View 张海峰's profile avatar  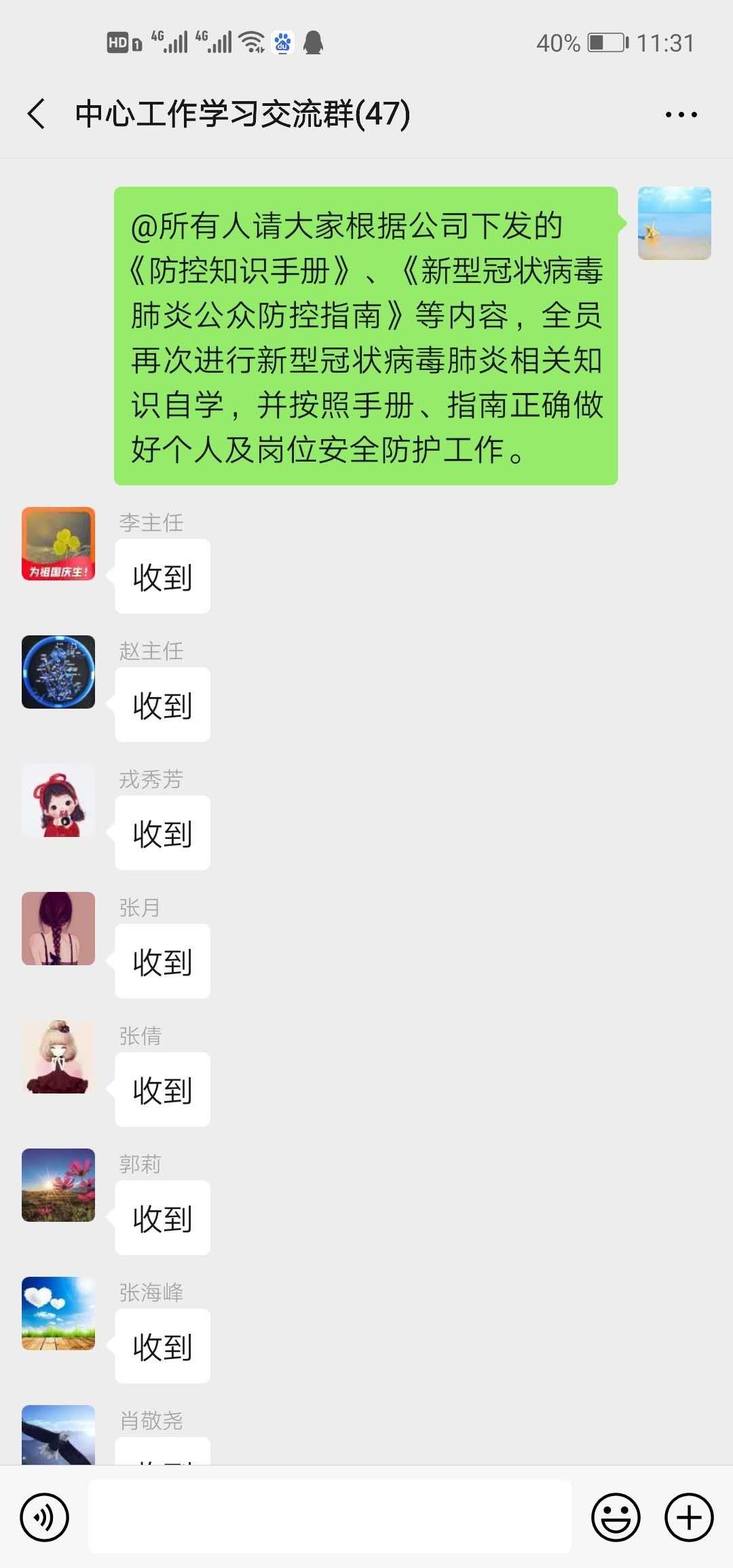(x=58, y=1313)
